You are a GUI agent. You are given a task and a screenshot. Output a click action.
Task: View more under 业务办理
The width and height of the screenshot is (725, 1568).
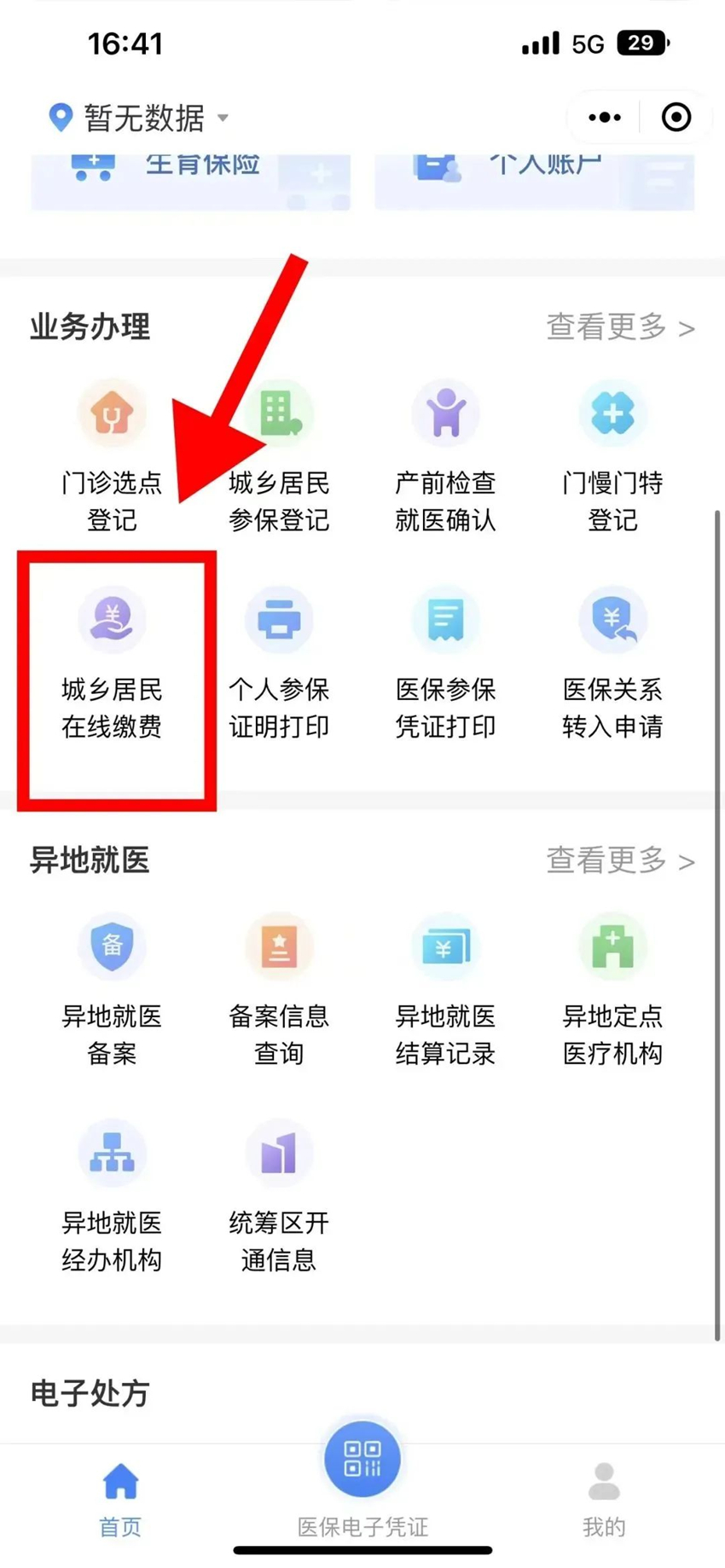coord(620,327)
